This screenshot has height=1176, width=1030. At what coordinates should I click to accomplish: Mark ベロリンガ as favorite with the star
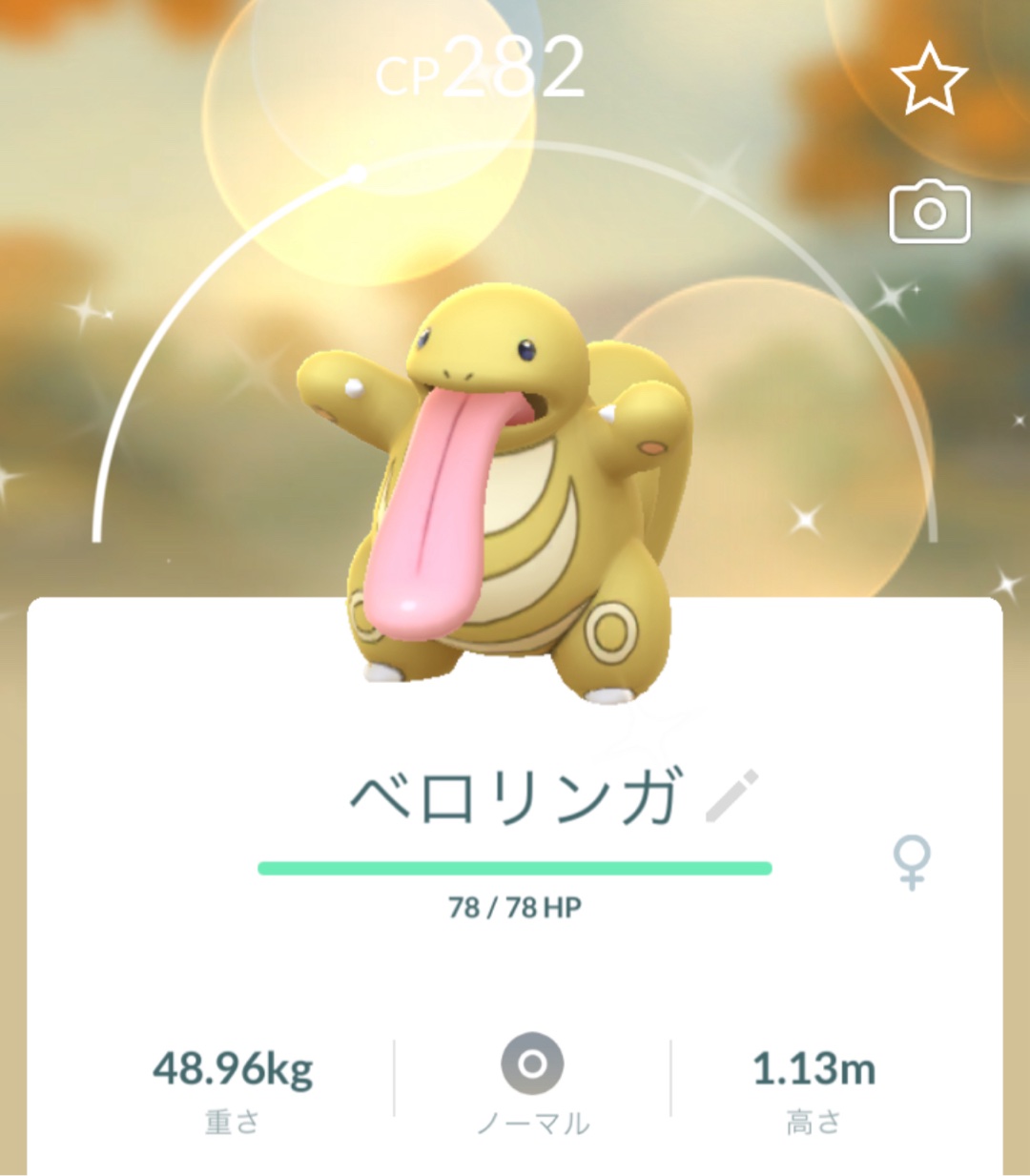929,79
